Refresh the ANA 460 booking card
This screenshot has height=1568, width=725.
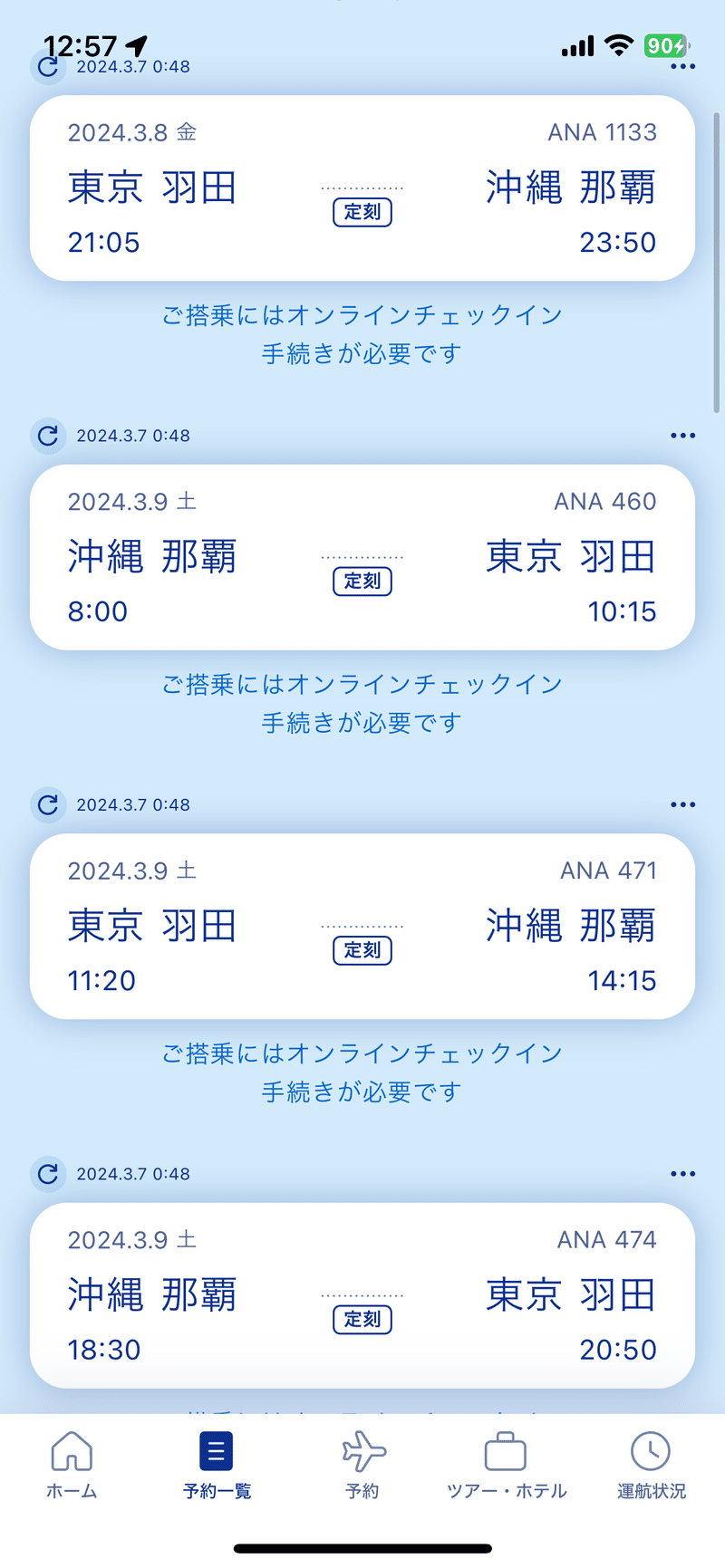click(x=47, y=436)
